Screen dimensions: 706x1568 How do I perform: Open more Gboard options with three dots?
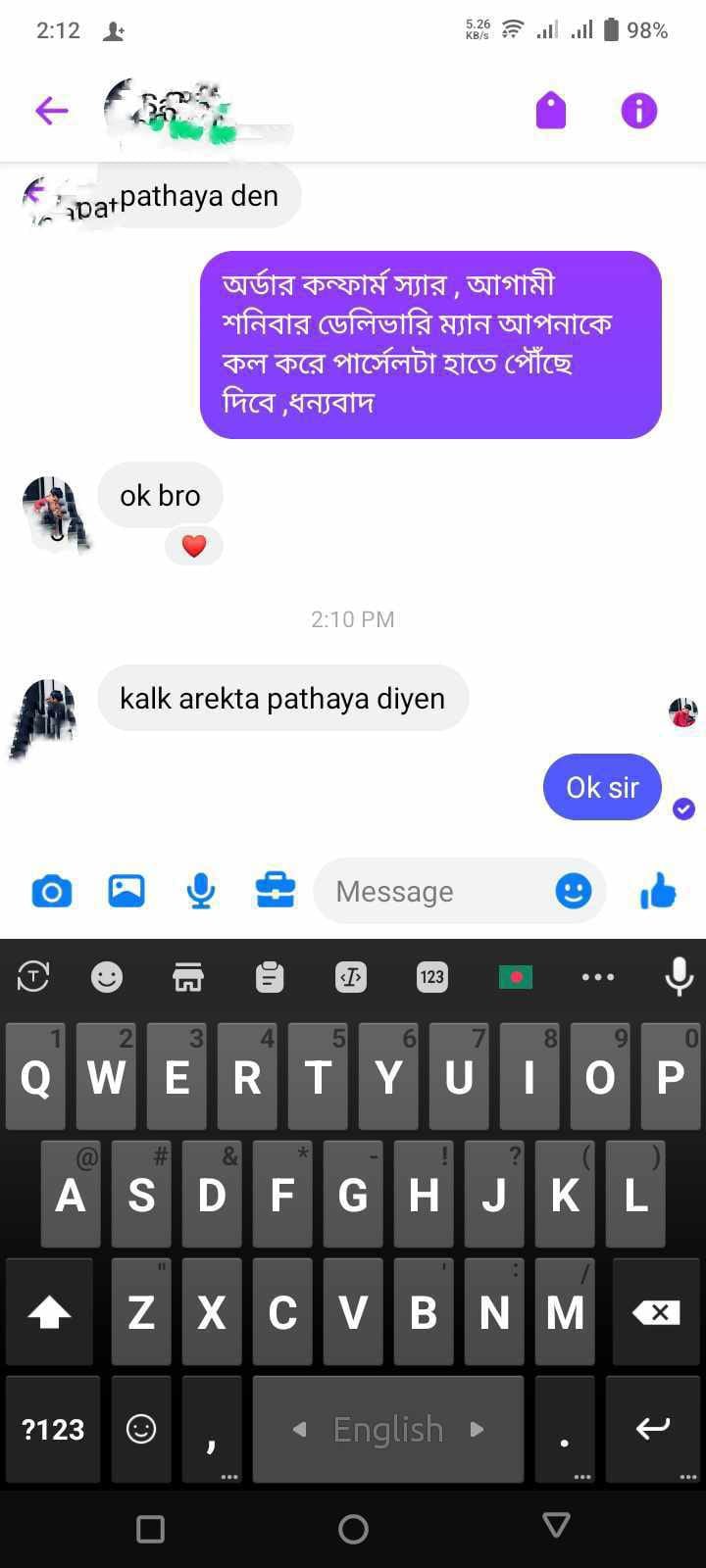point(598,976)
